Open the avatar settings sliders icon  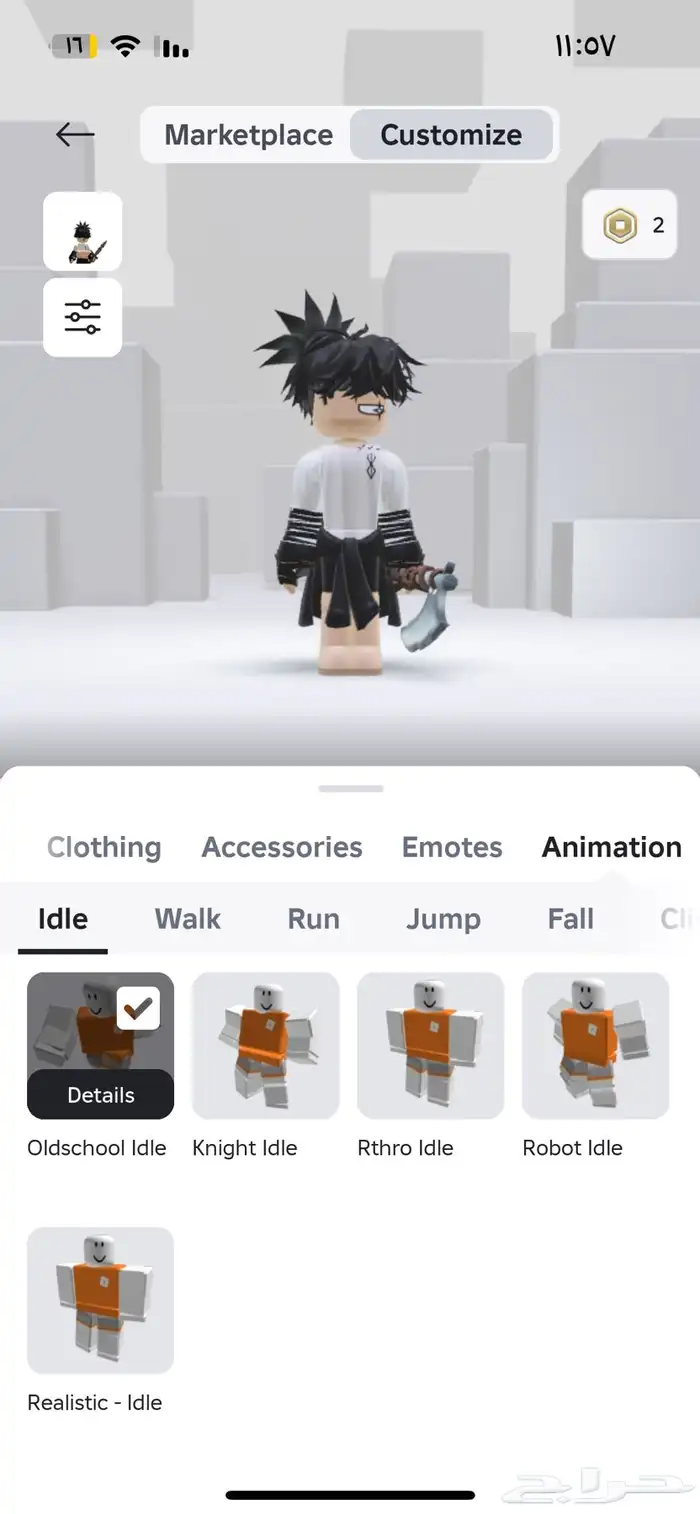[82, 317]
